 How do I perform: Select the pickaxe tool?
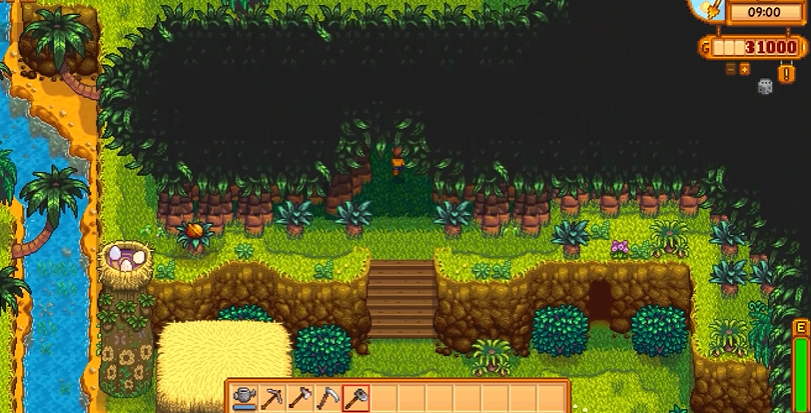pyautogui.click(x=272, y=398)
